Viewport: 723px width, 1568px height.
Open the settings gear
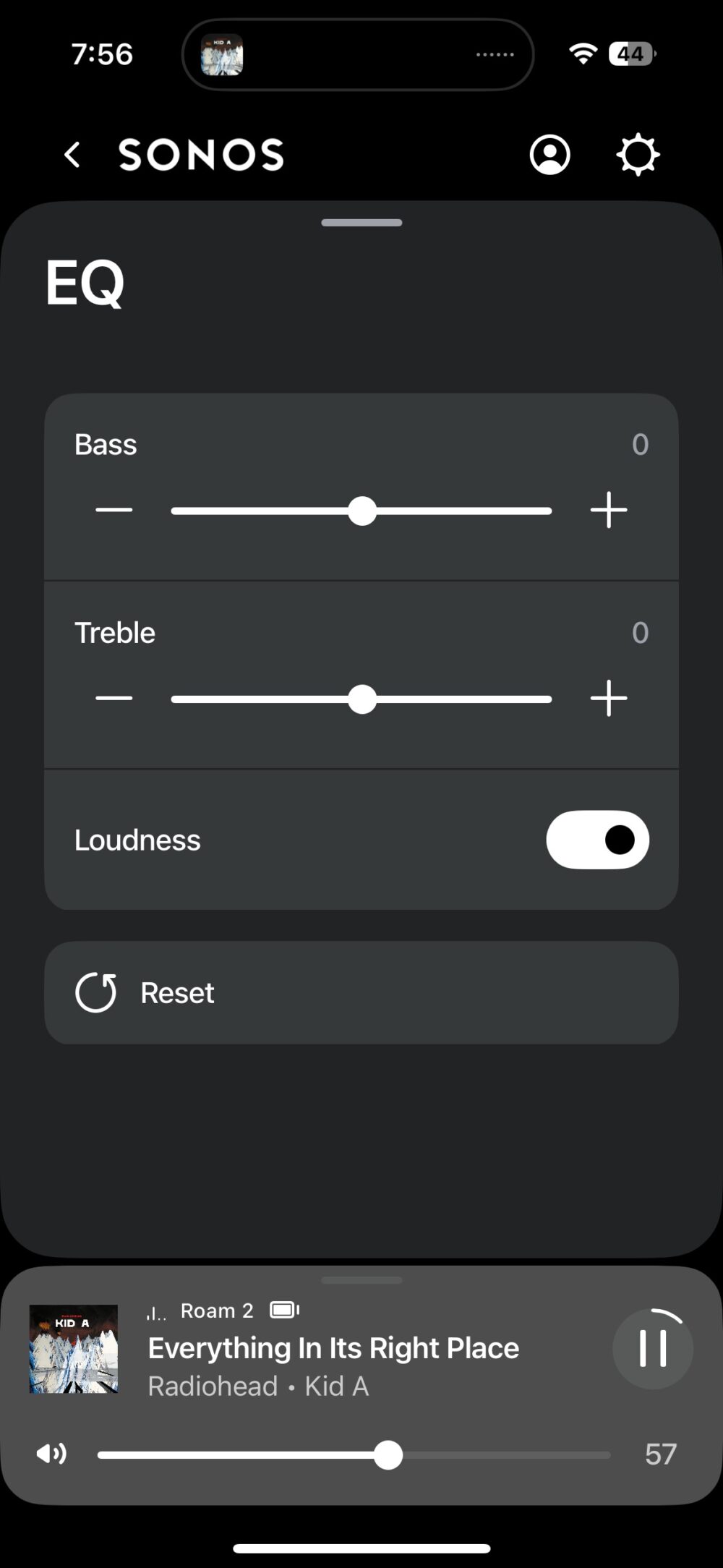click(x=638, y=155)
